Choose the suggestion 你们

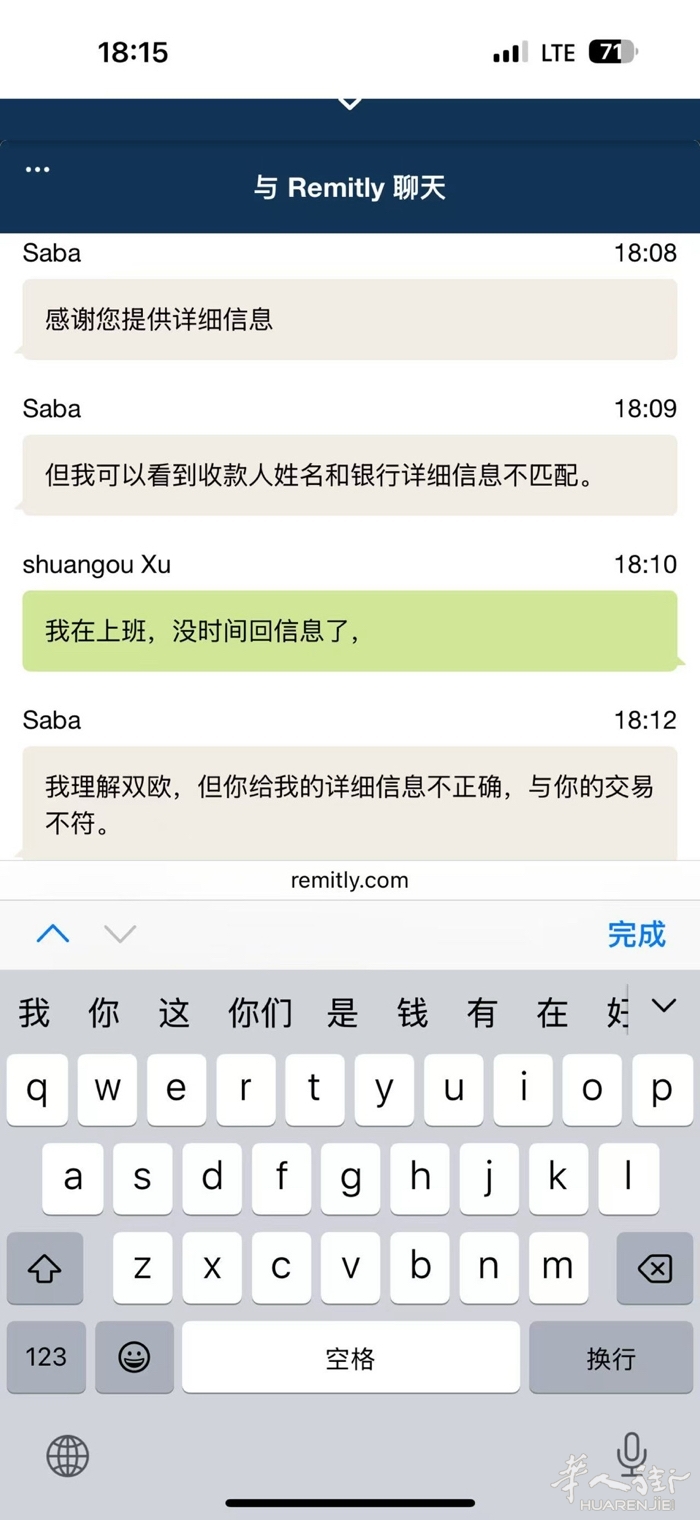click(x=260, y=1013)
